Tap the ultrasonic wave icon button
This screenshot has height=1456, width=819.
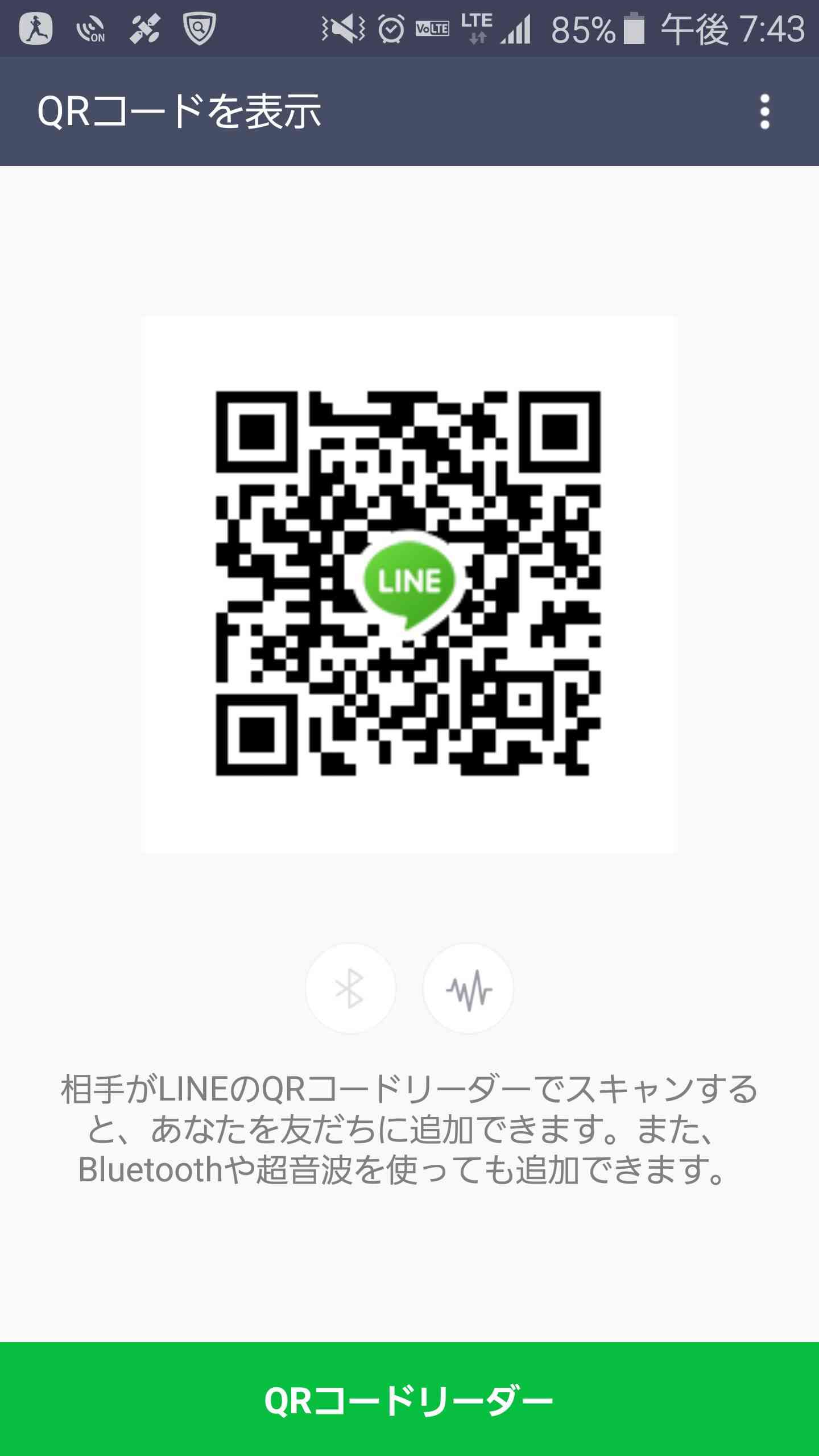tap(468, 988)
